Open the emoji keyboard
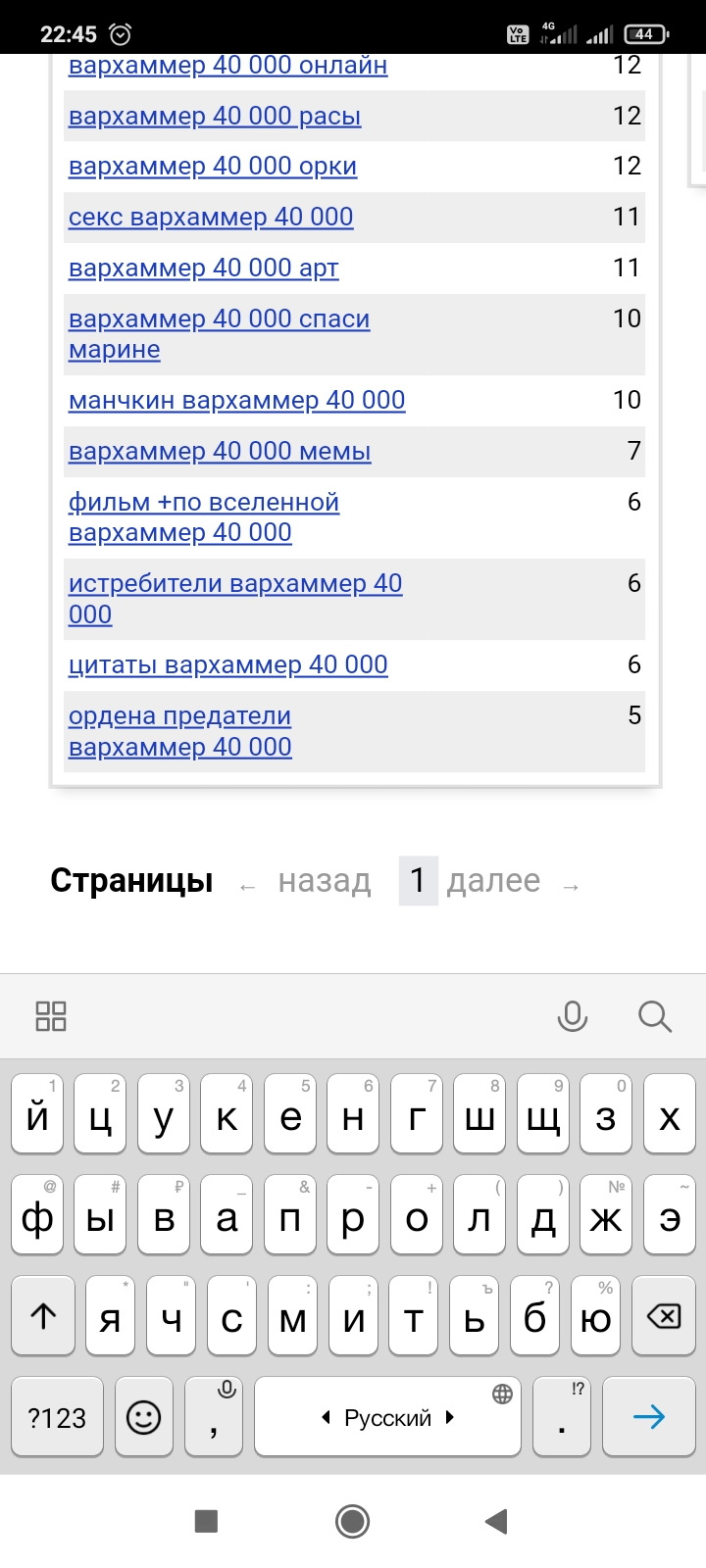This screenshot has height=1568, width=706. click(144, 1417)
